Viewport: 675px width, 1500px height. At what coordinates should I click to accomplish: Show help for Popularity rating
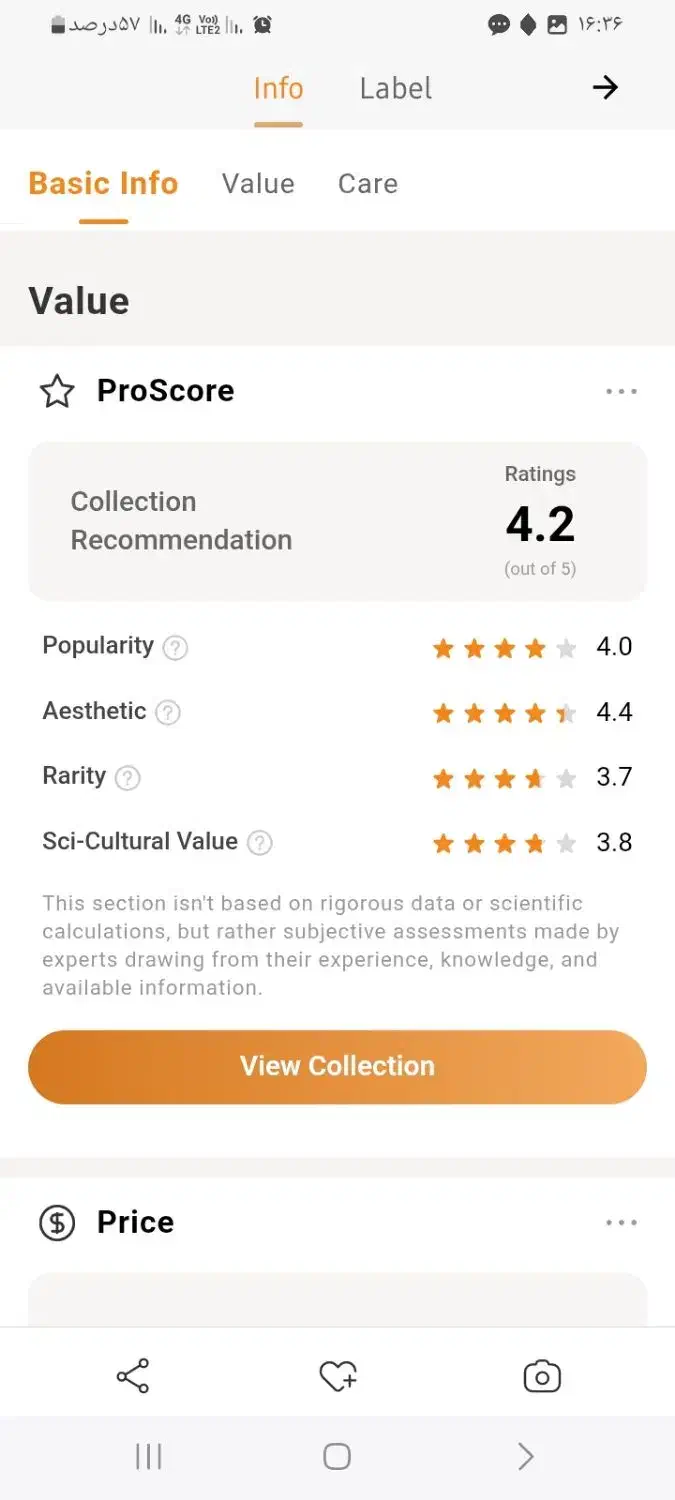tap(175, 648)
